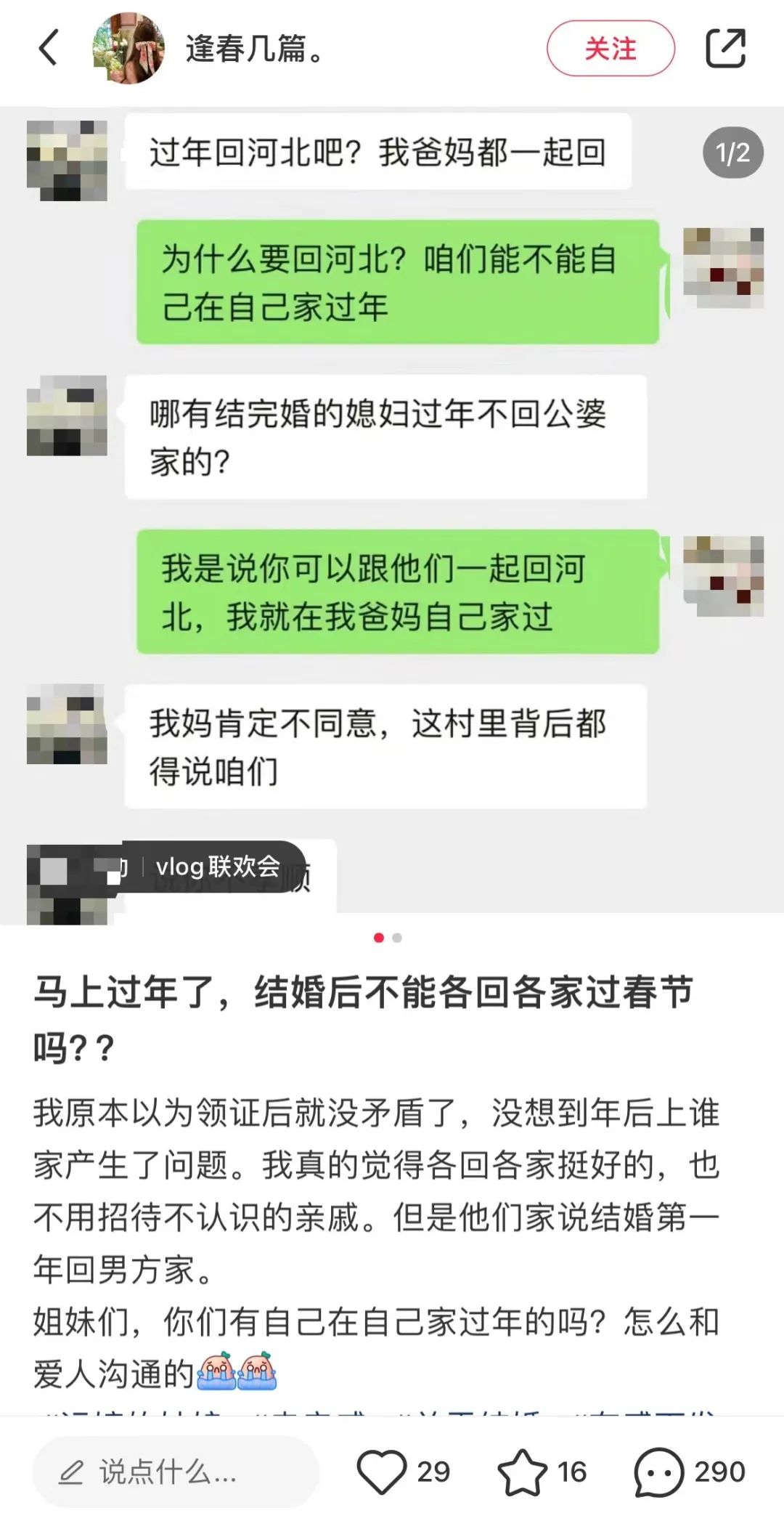Share this post via the share icon
The height and width of the screenshot is (1513, 784).
click(725, 49)
